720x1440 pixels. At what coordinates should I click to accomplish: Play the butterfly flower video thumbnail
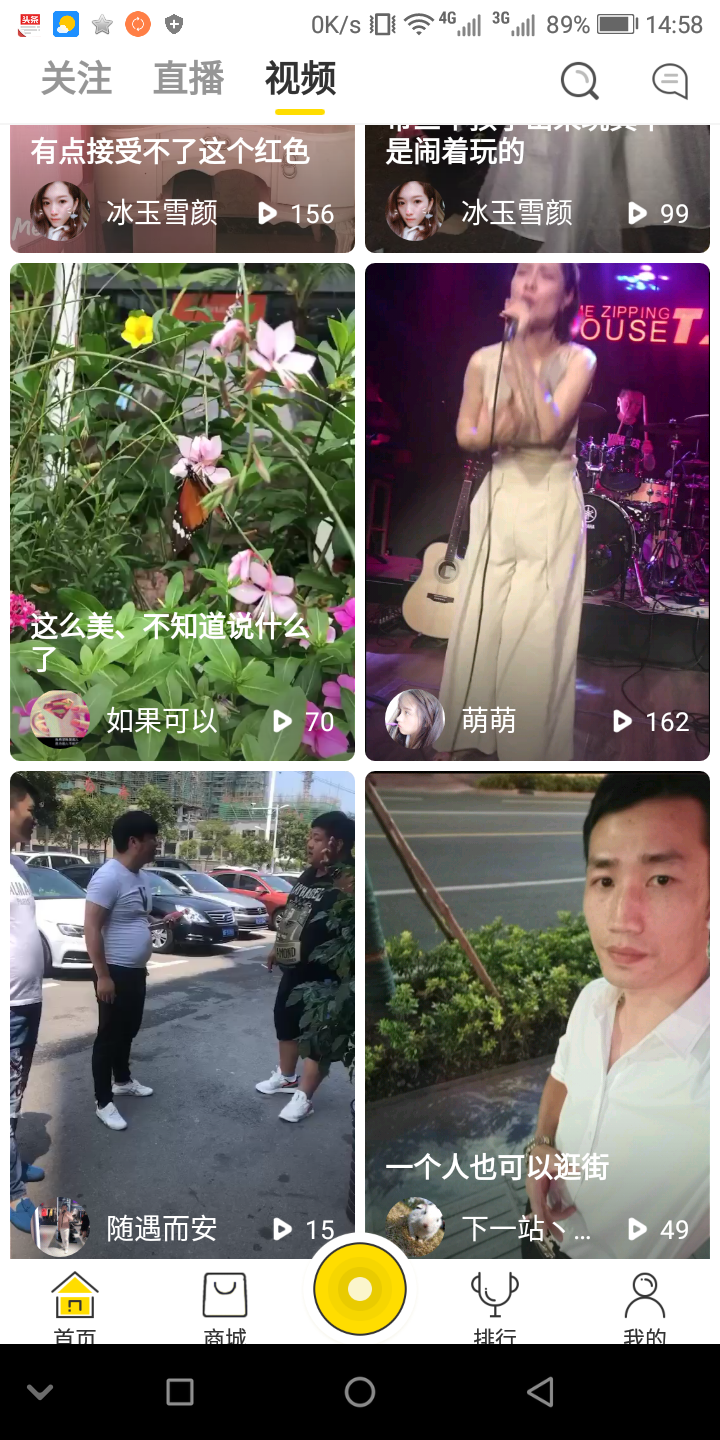pos(182,450)
